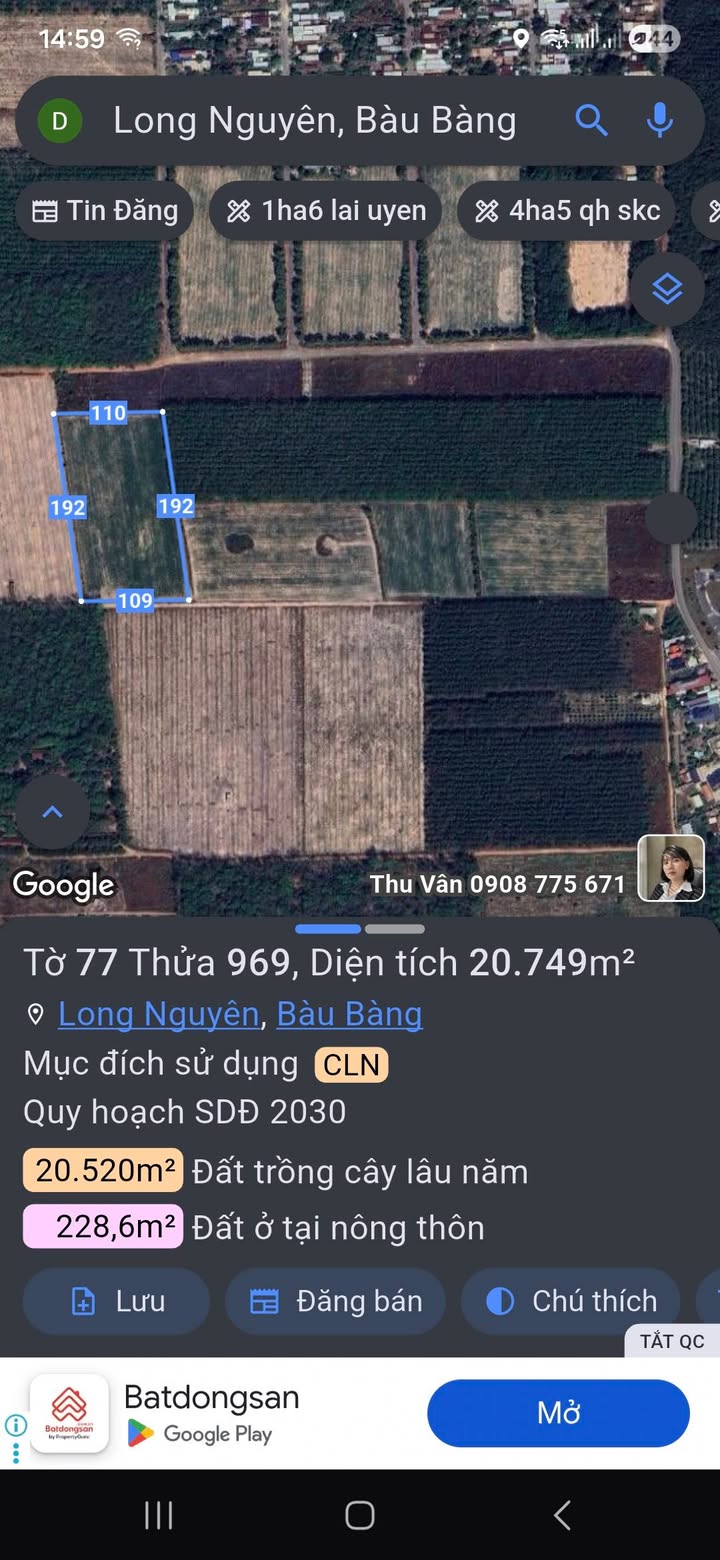Start voice search with the microphone

(x=659, y=122)
